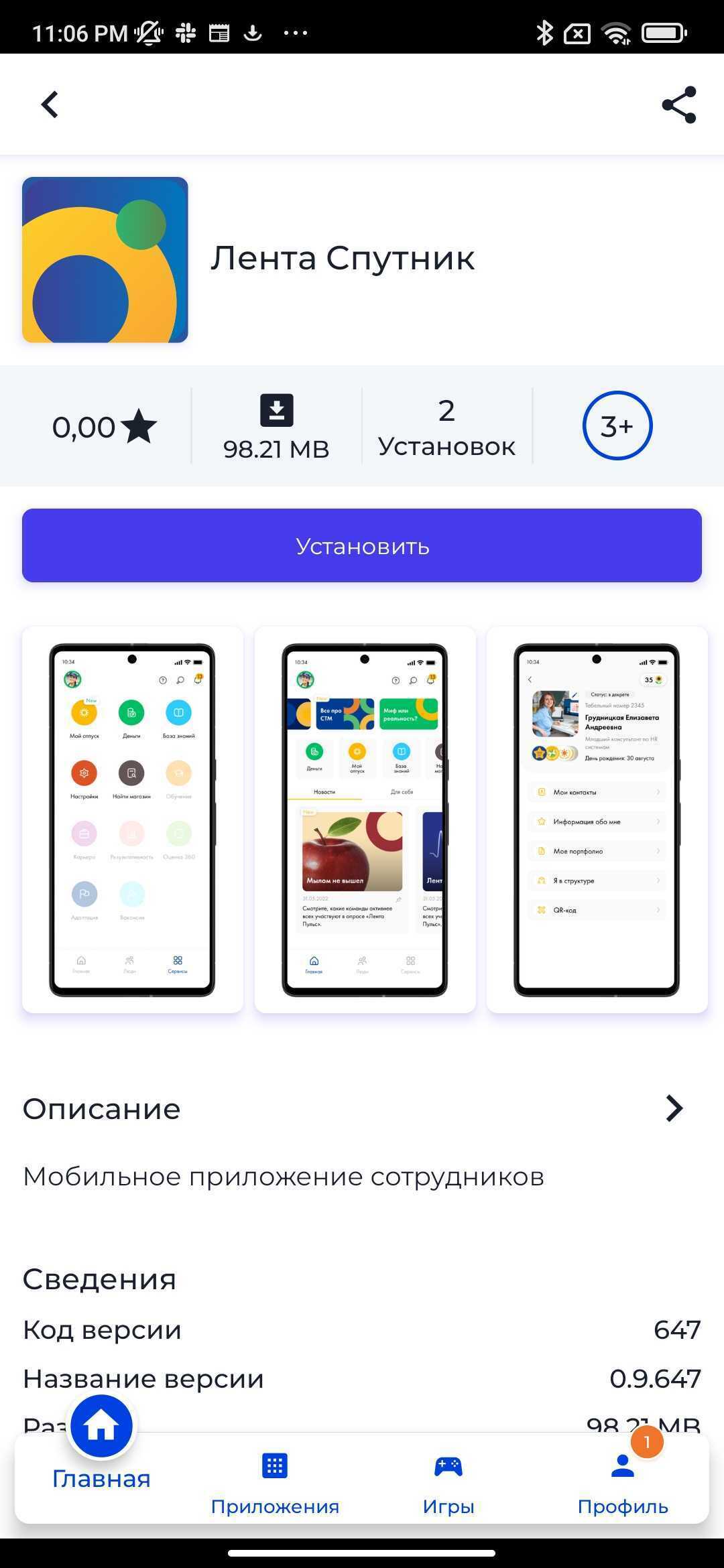
Task: Share the Лента Спутник app page
Action: coord(678,105)
